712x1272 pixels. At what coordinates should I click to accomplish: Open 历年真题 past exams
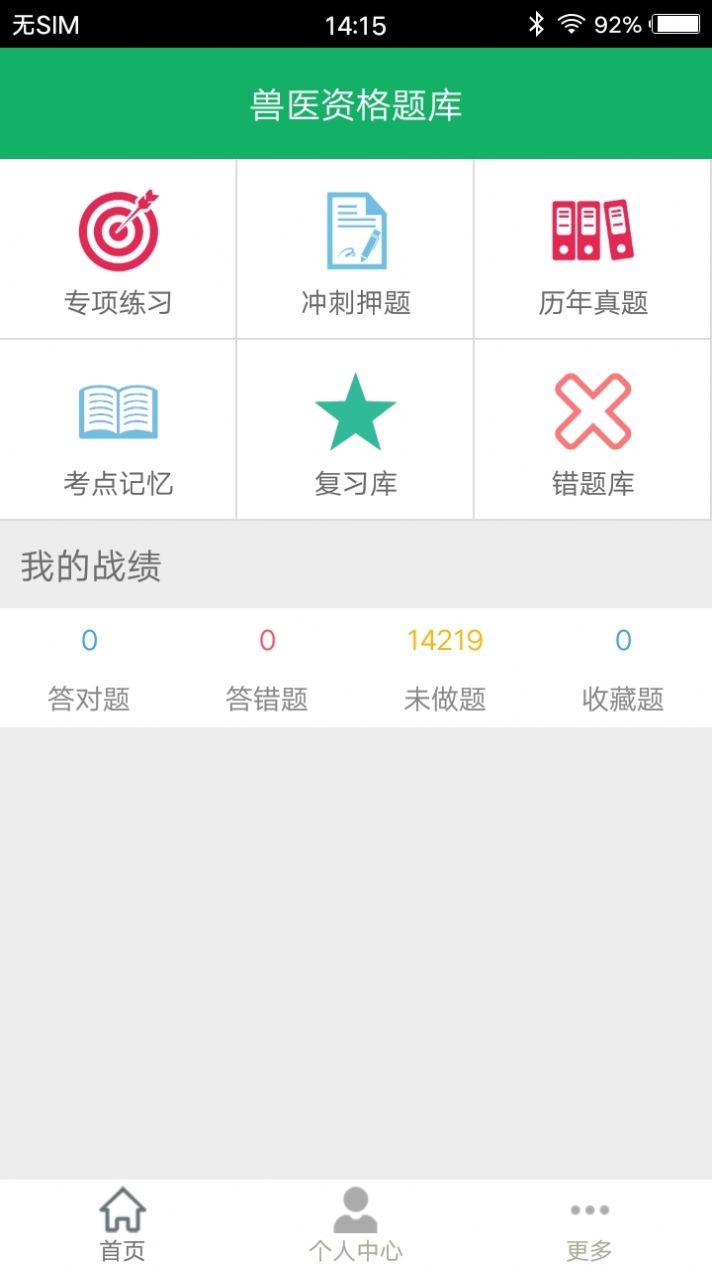[593, 250]
